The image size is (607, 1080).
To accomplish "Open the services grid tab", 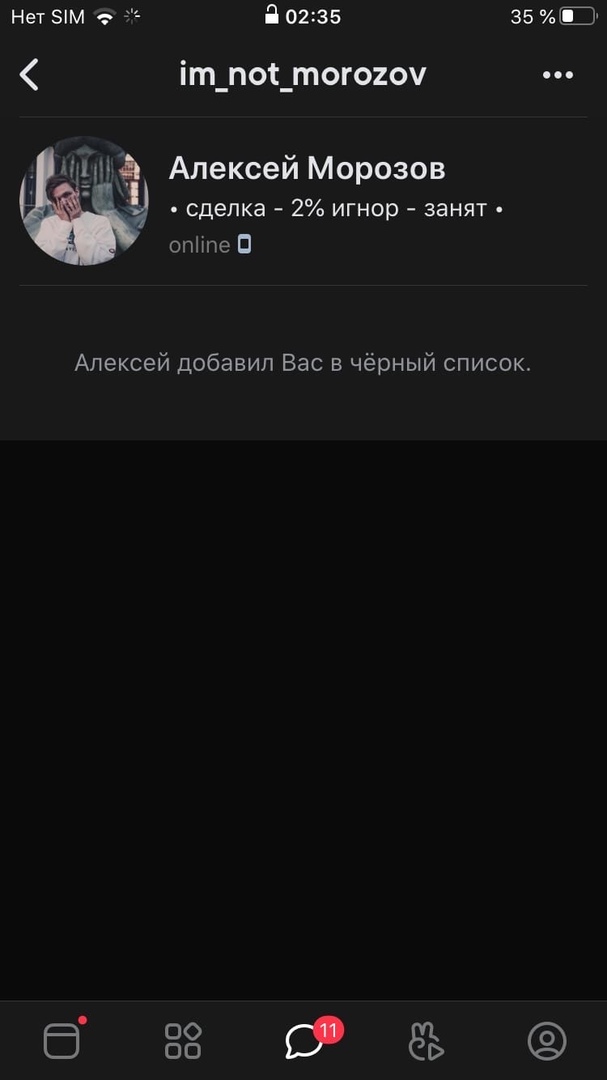I will click(183, 1041).
